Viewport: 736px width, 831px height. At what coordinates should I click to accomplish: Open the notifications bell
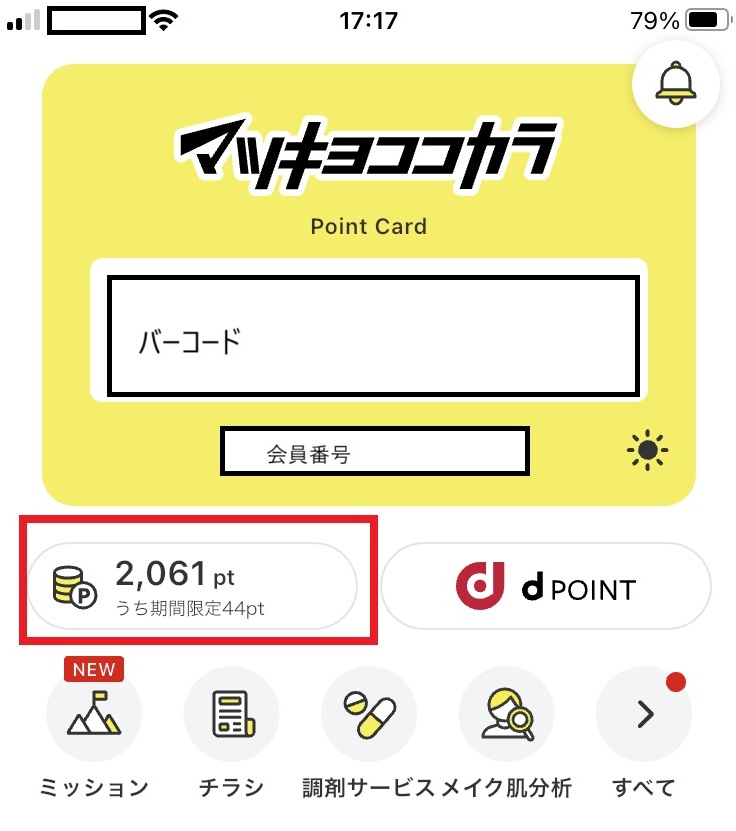pyautogui.click(x=674, y=84)
